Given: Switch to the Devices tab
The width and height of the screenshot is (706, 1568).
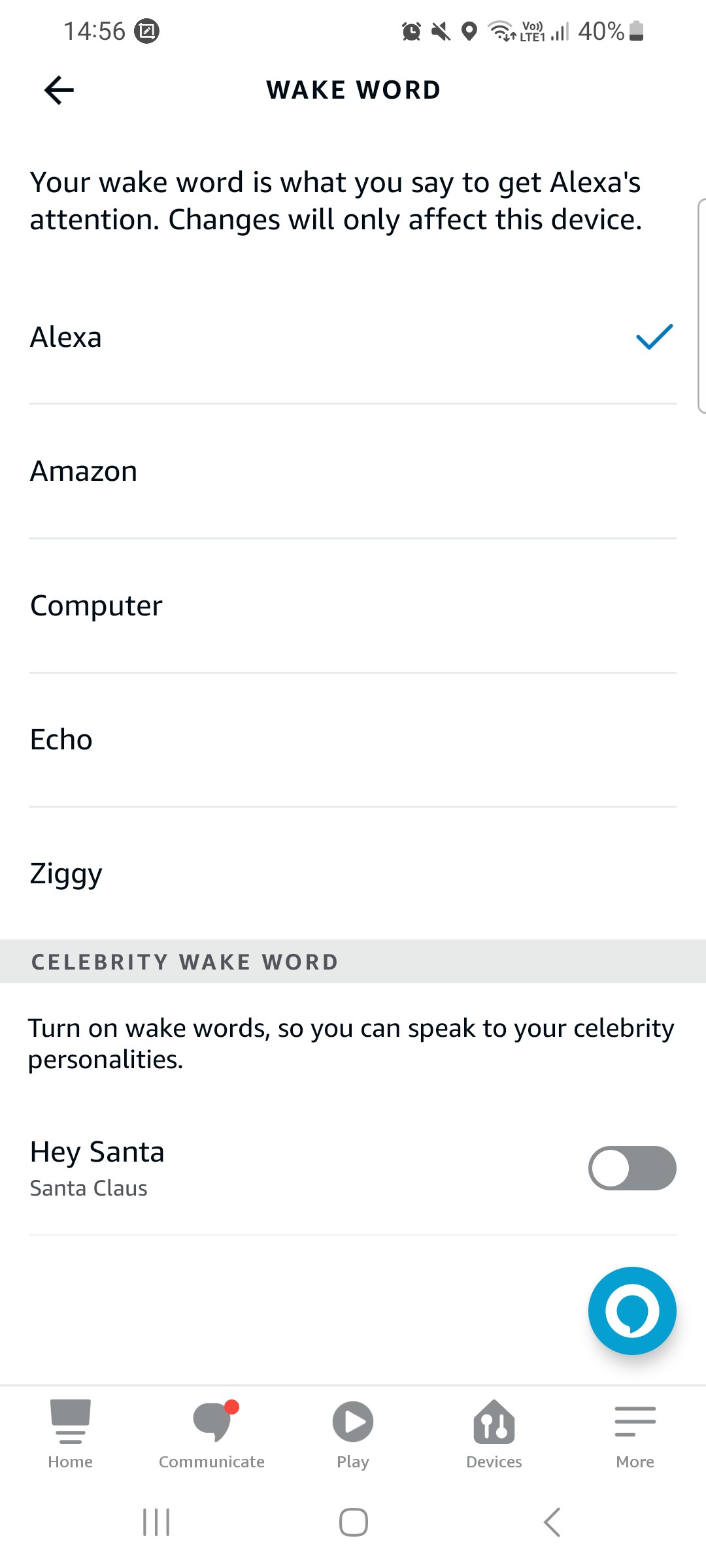Looking at the screenshot, I should 494,1434.
